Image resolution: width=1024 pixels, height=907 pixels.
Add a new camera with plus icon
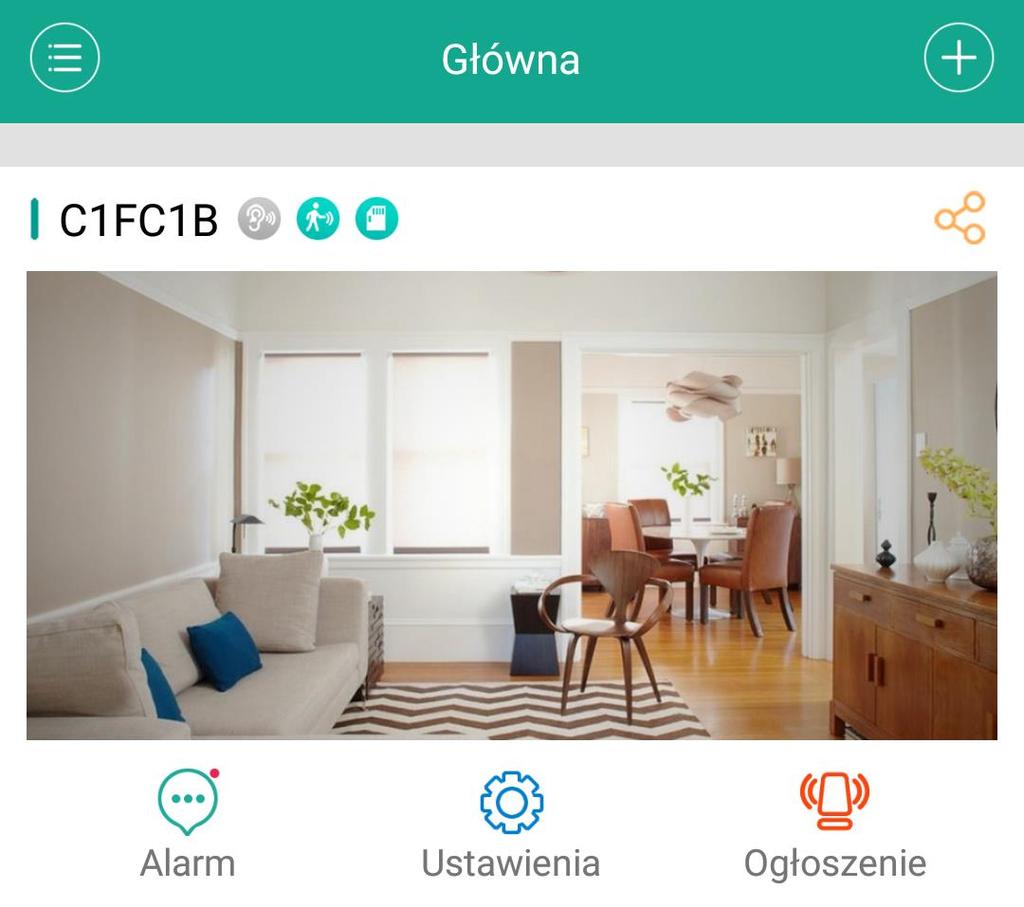coord(958,58)
